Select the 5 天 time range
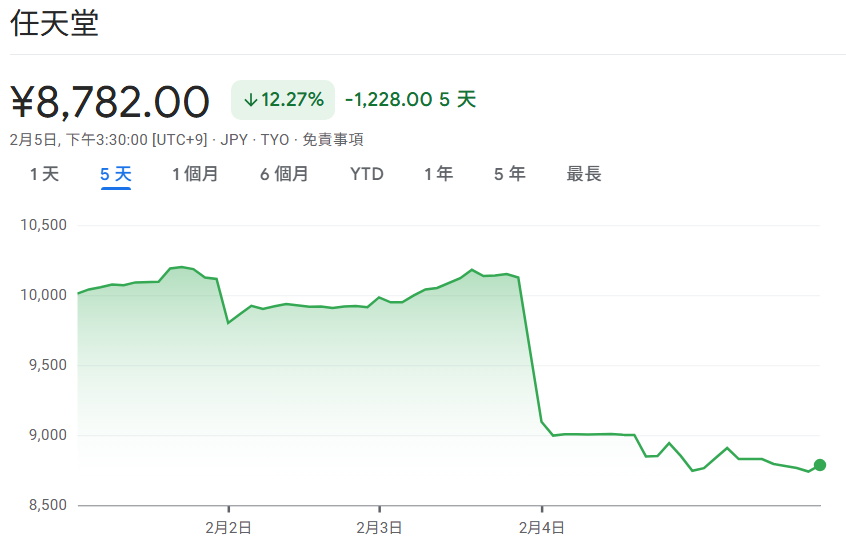The height and width of the screenshot is (552, 846). point(116,174)
